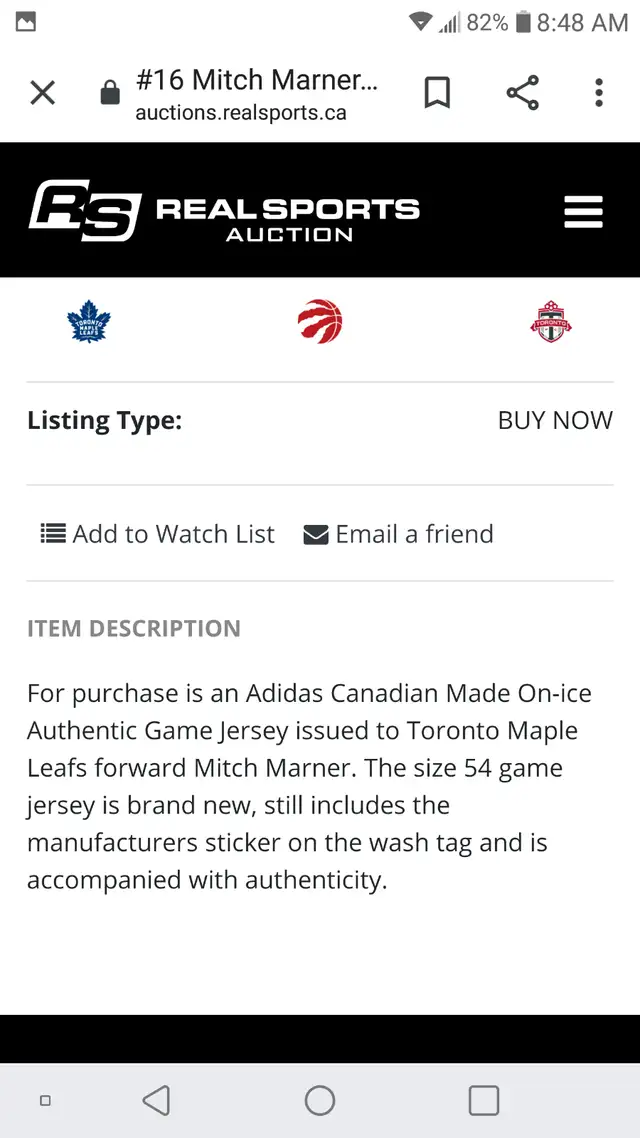Open recent apps from navigation bar
This screenshot has width=640, height=1138.
coord(483,1100)
